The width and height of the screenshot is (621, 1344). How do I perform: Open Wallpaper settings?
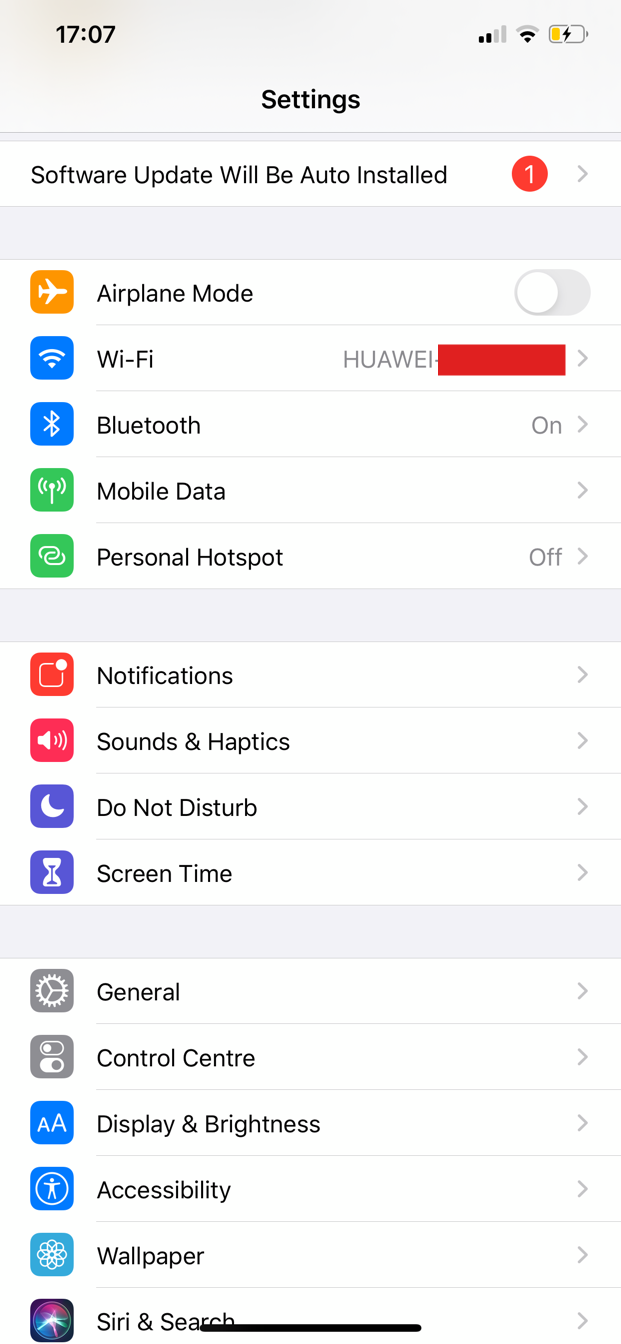pyautogui.click(x=310, y=1256)
